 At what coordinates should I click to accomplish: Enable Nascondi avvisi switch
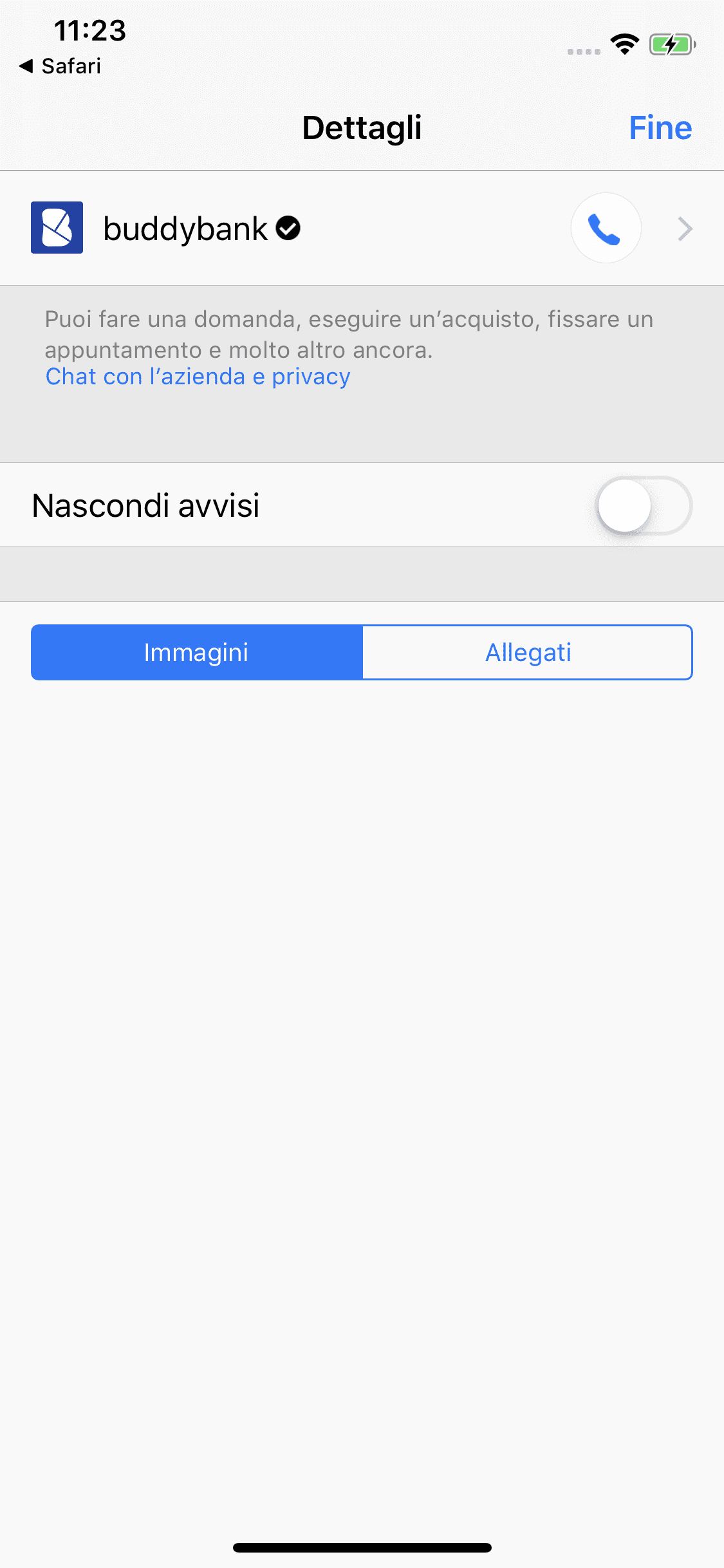(x=644, y=505)
